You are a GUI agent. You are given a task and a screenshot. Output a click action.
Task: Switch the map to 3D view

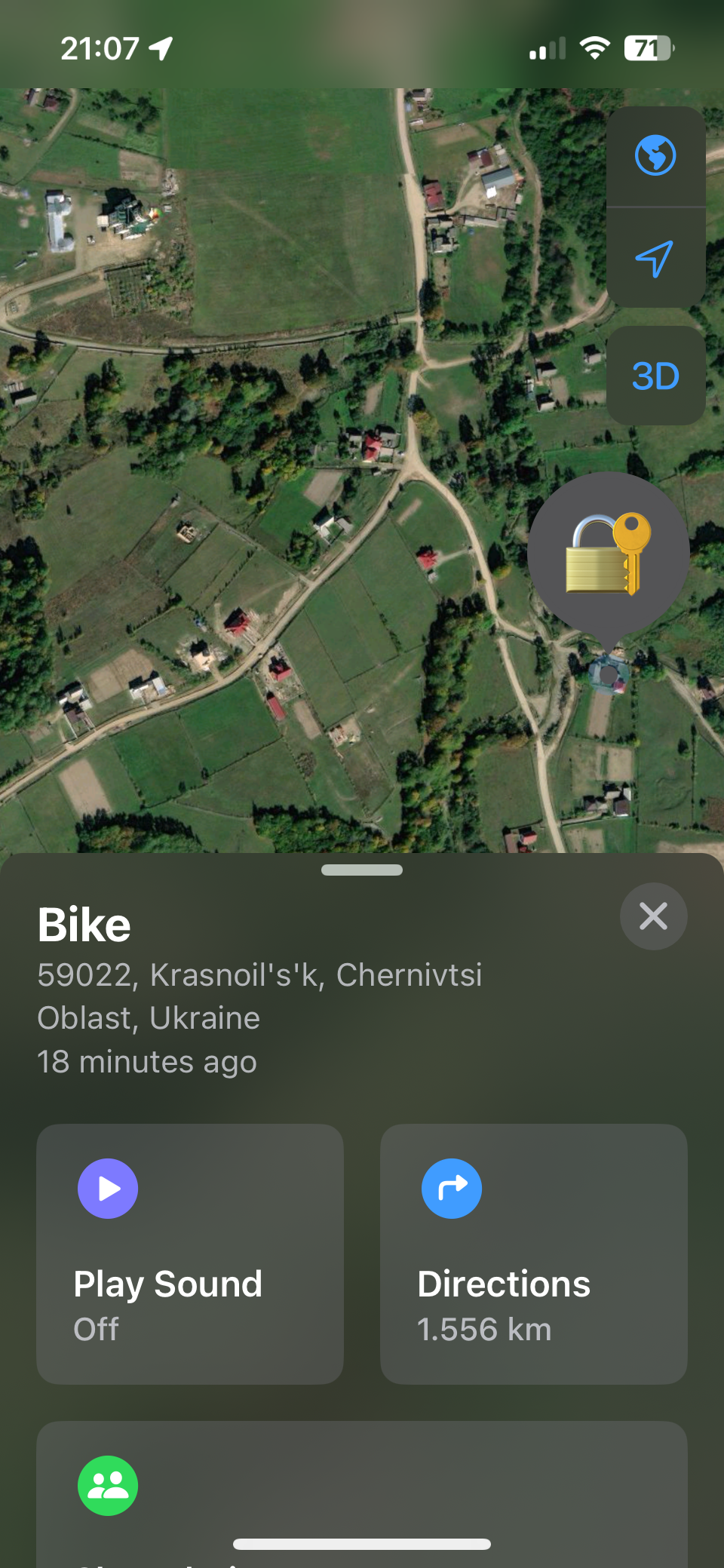(655, 376)
